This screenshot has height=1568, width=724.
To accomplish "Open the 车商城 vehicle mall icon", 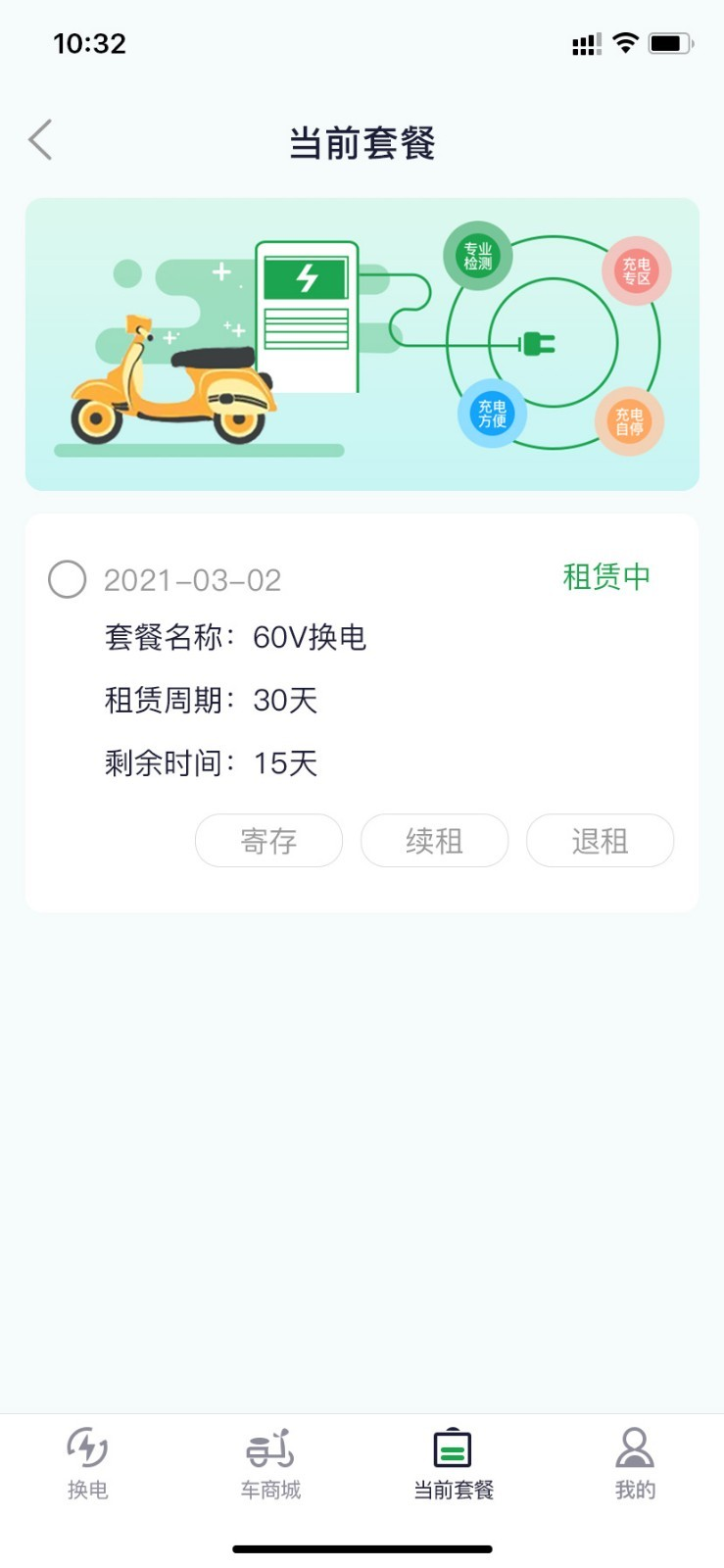I will click(x=268, y=1448).
